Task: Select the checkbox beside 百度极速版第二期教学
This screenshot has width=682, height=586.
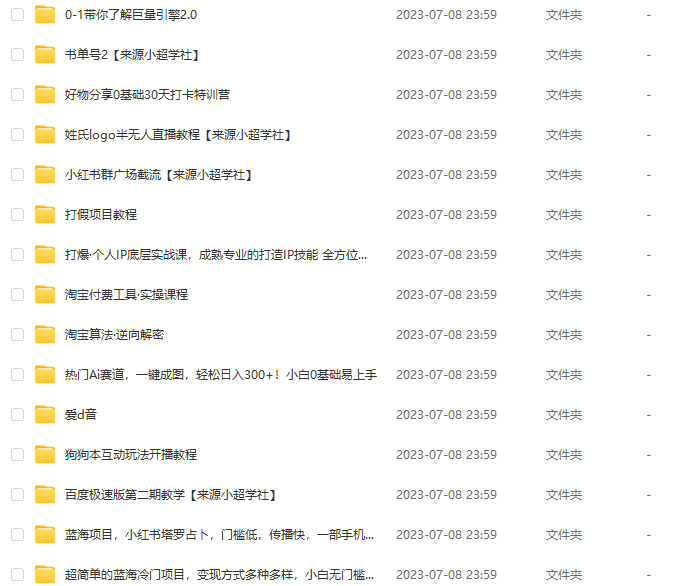Action: (17, 495)
